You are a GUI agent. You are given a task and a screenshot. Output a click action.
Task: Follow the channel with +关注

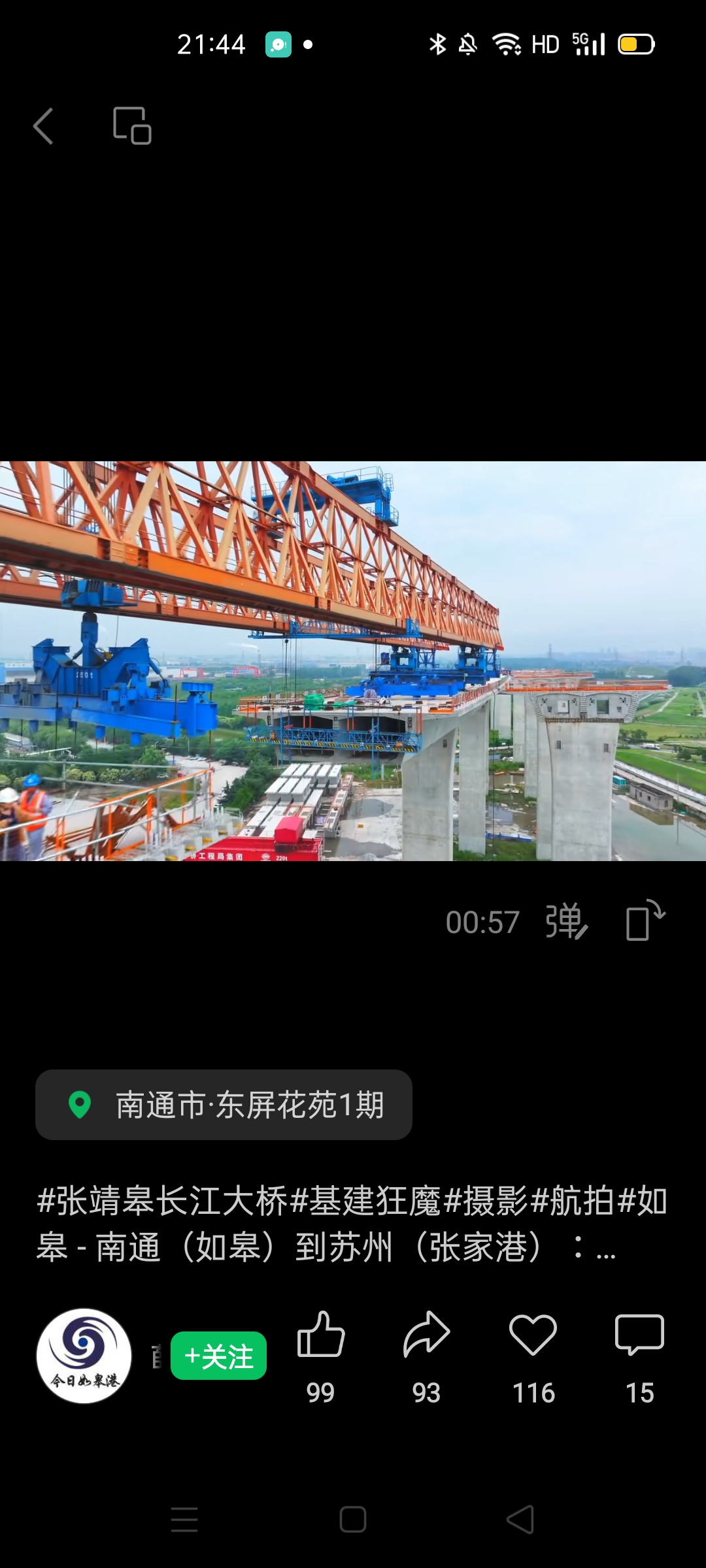click(x=218, y=1356)
